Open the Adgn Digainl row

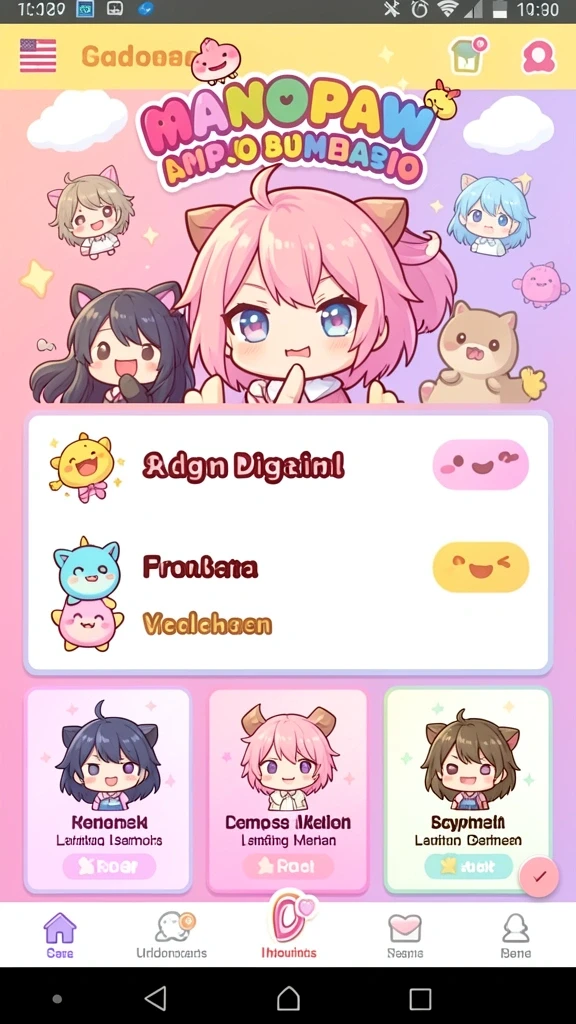289,466
